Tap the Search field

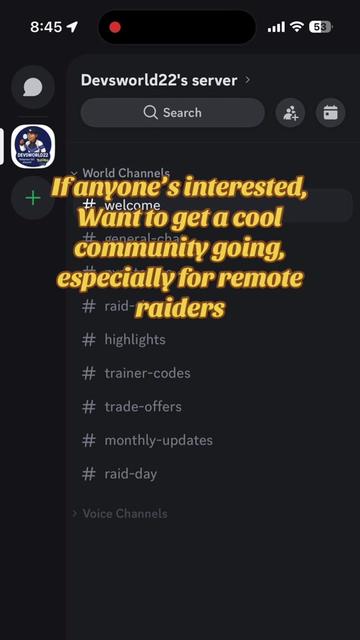point(173,113)
